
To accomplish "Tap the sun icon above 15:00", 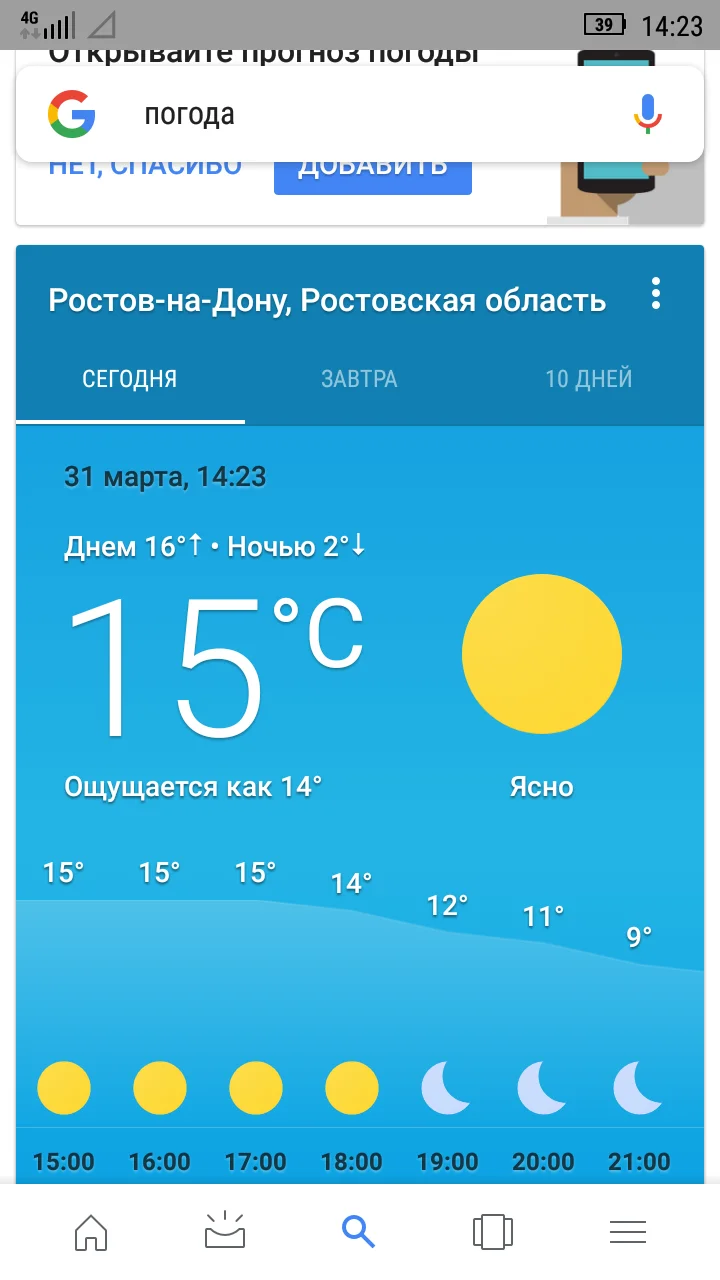I will (x=64, y=1087).
